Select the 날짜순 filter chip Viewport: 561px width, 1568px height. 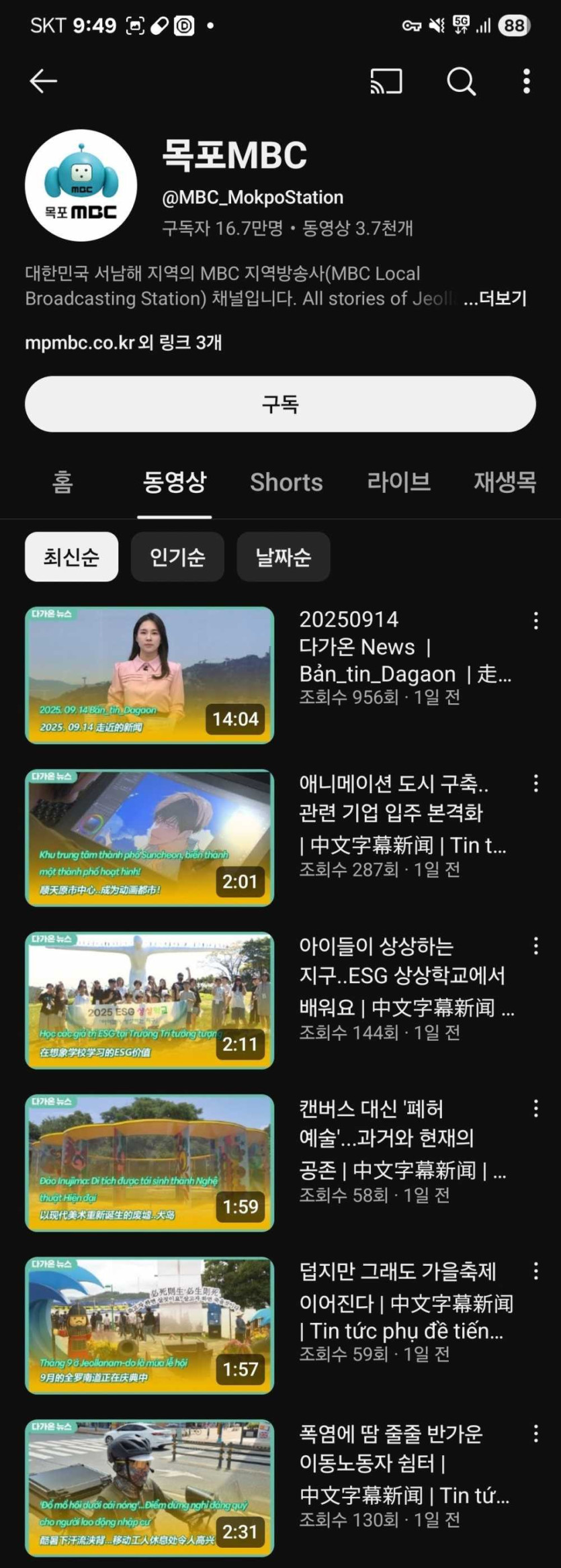coord(283,557)
